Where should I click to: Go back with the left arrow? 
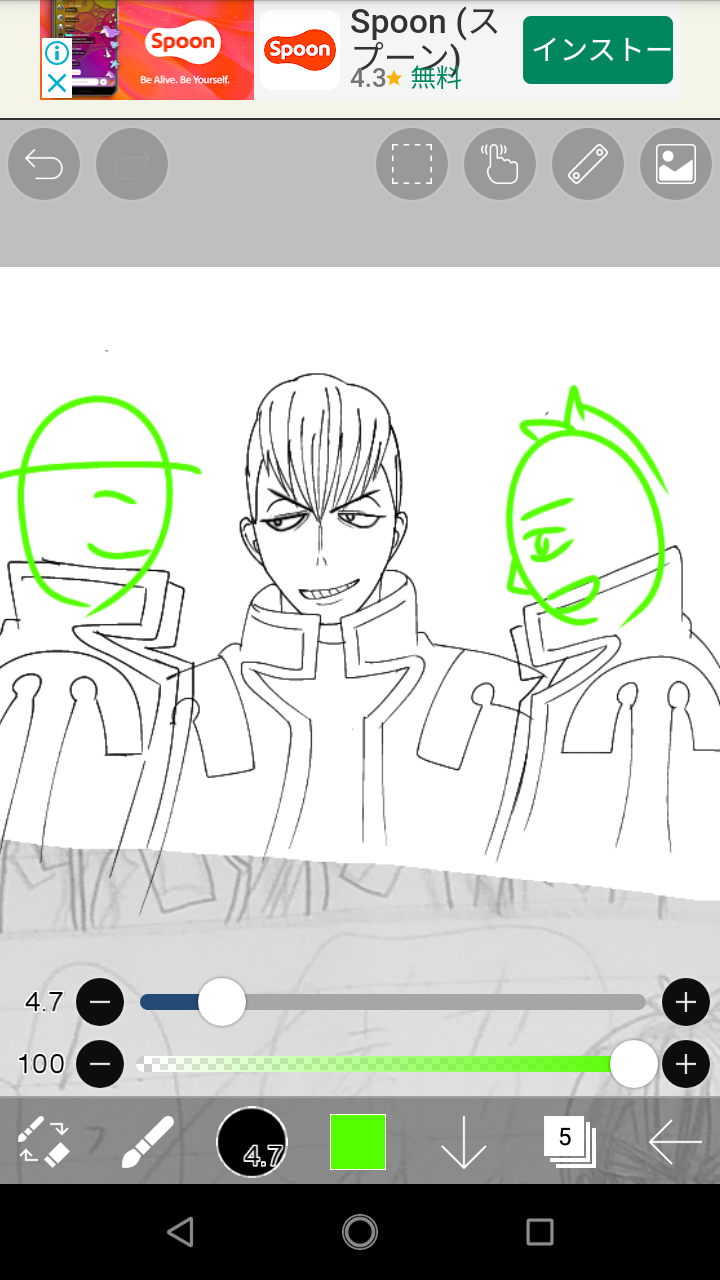click(x=675, y=1142)
